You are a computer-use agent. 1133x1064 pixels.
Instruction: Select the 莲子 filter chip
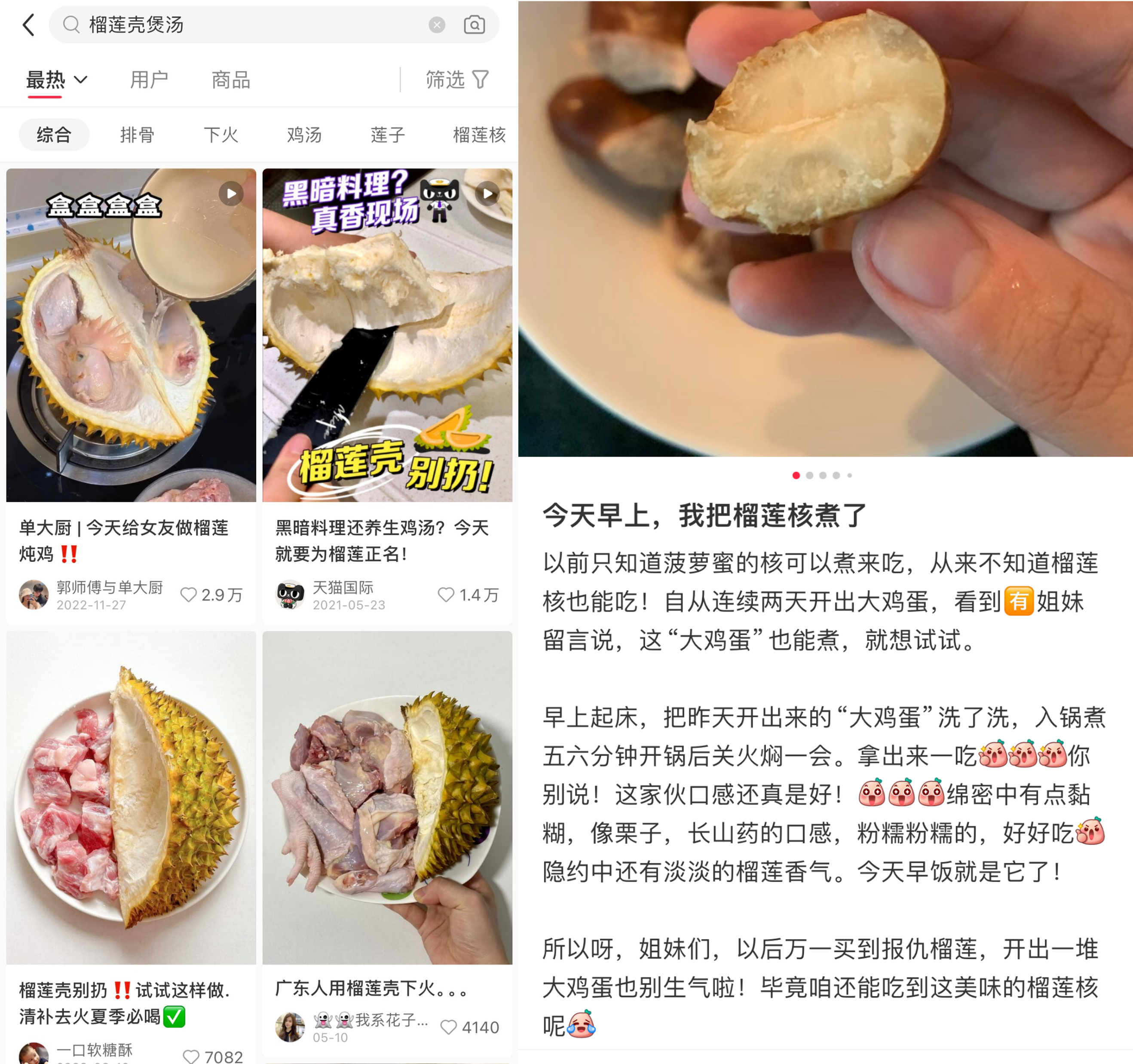388,135
